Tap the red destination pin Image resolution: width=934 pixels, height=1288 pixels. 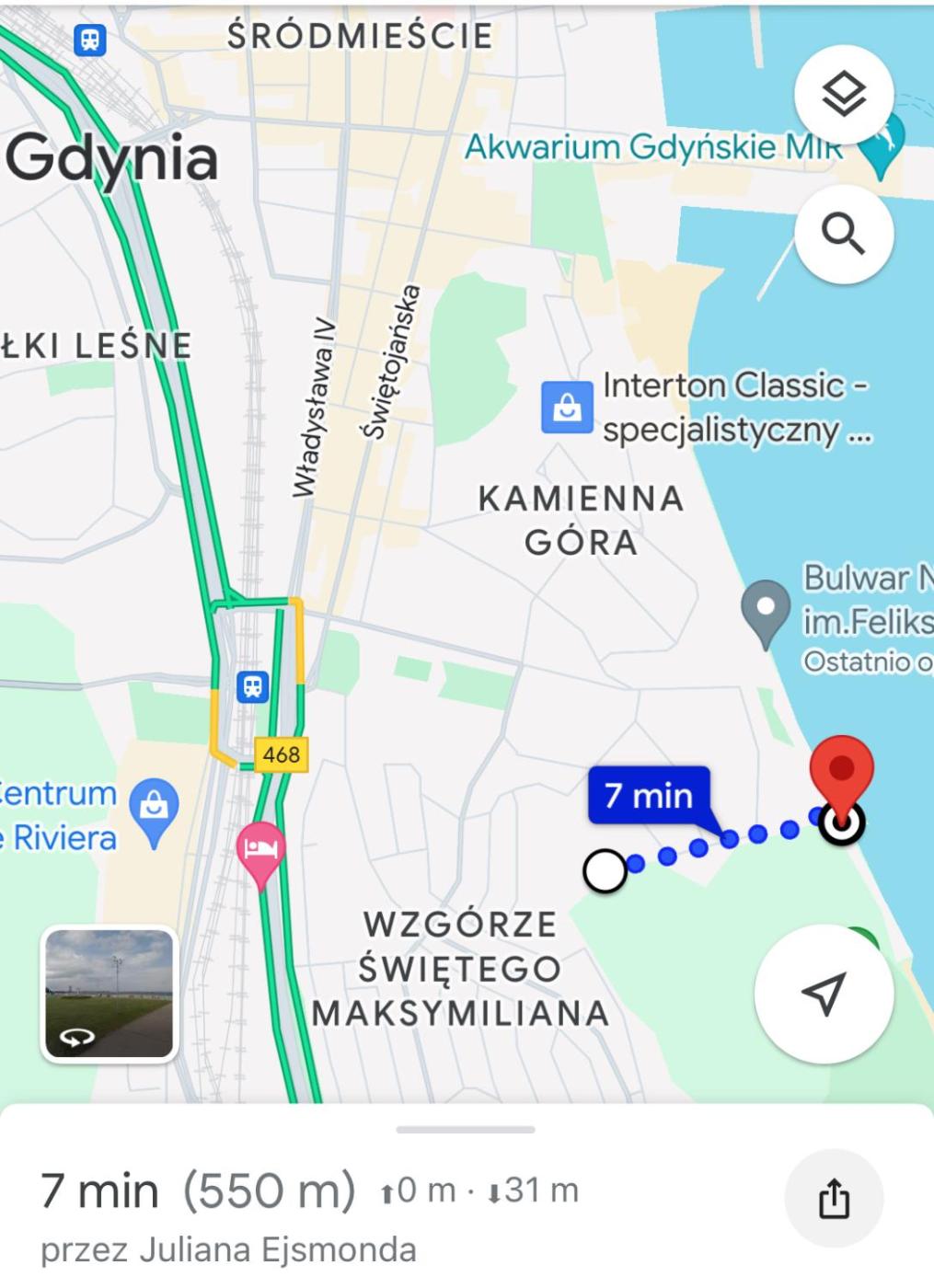(841, 773)
